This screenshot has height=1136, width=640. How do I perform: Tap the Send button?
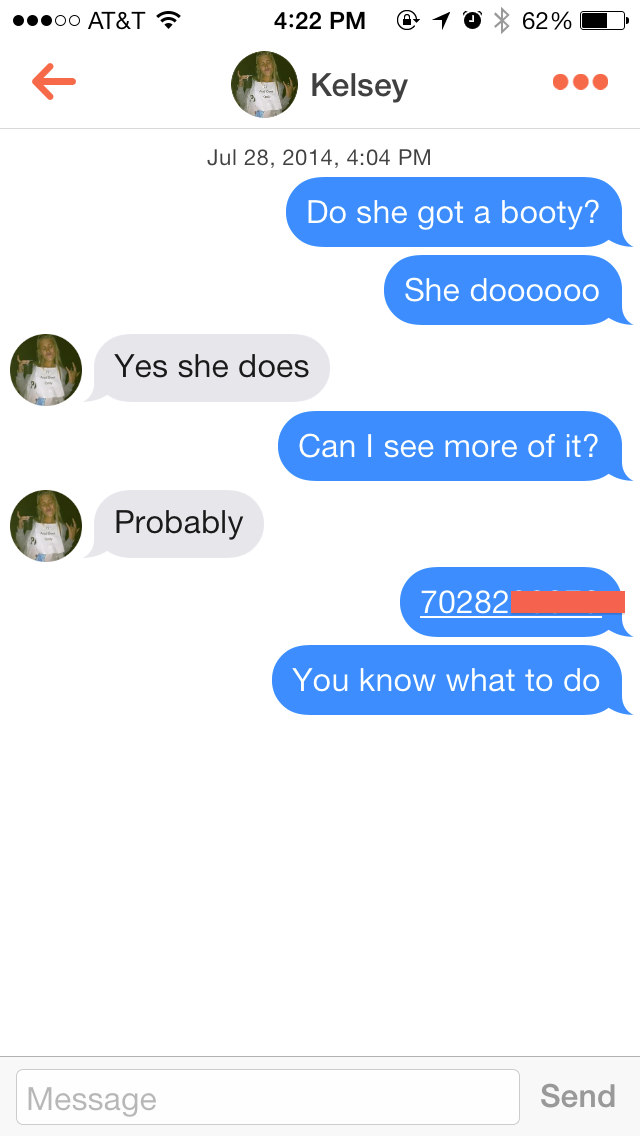pyautogui.click(x=578, y=1096)
